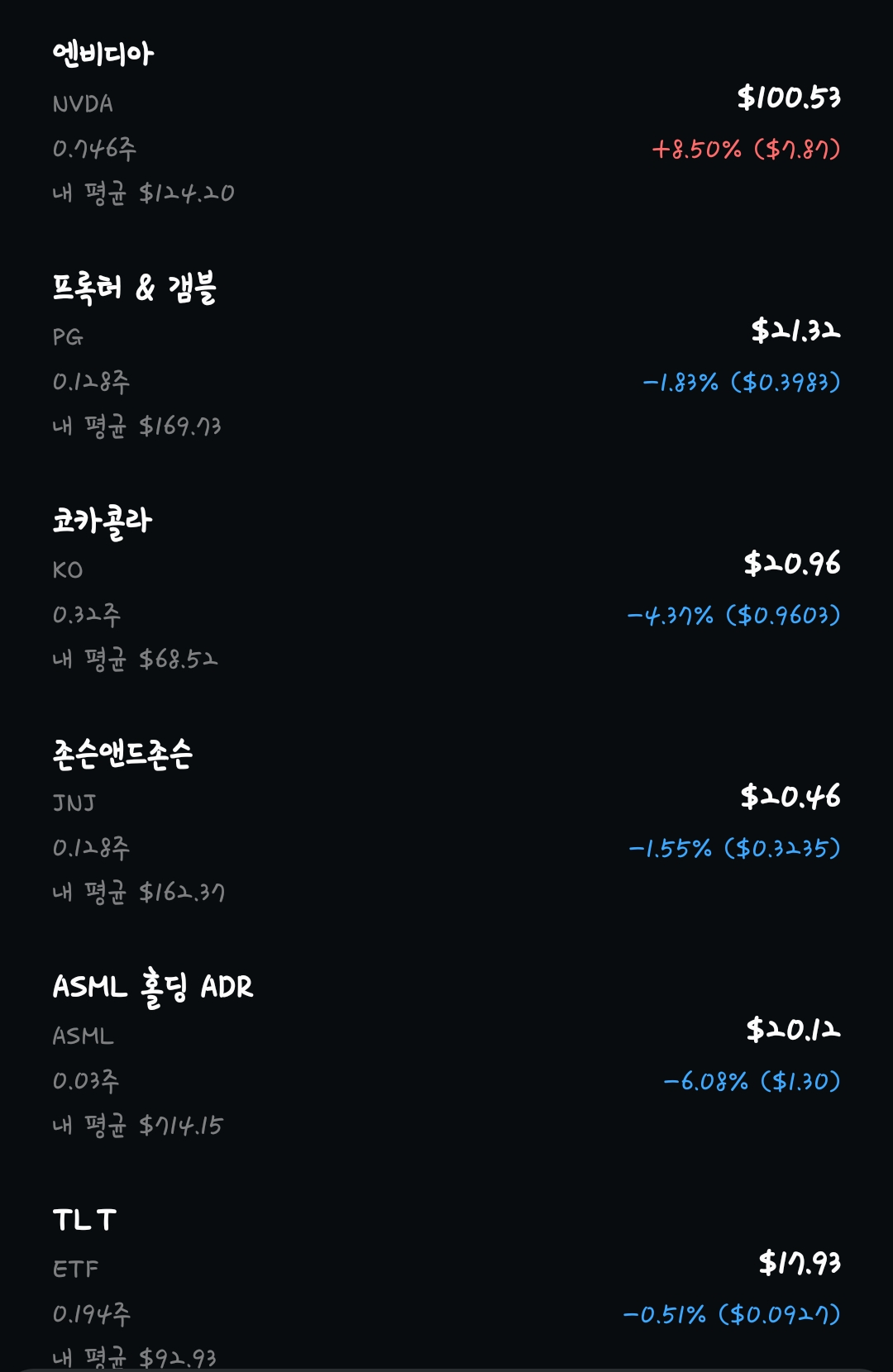Screen dimensions: 893x1372
Task: View the 코카콜라 KO stock details
Action: (446, 588)
